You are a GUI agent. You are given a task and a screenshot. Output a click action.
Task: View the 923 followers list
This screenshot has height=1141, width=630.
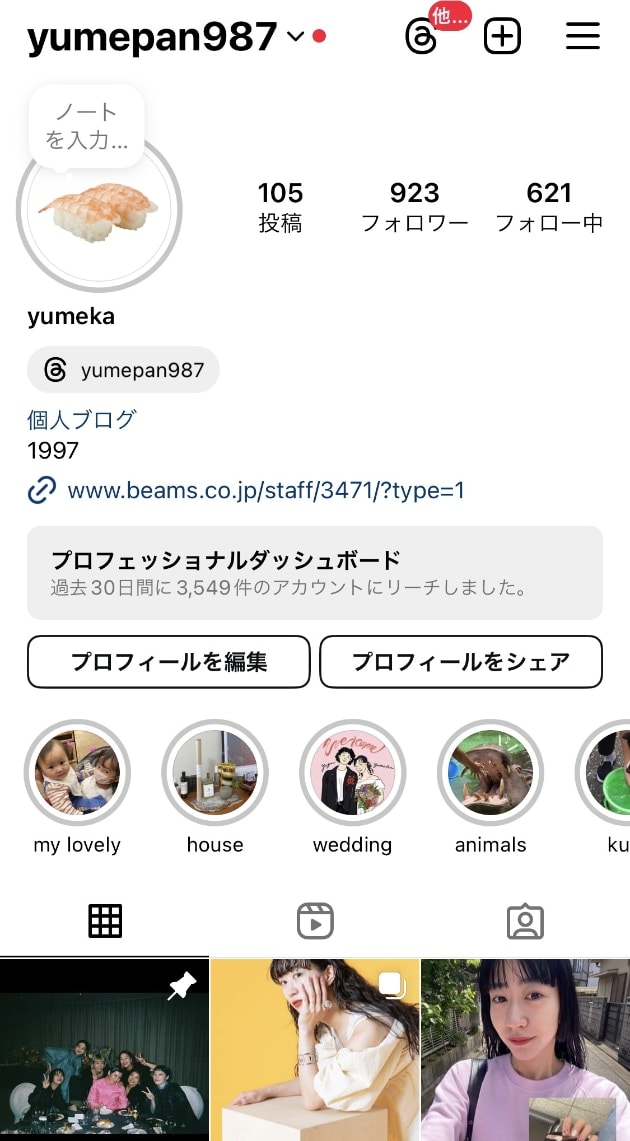click(x=414, y=206)
